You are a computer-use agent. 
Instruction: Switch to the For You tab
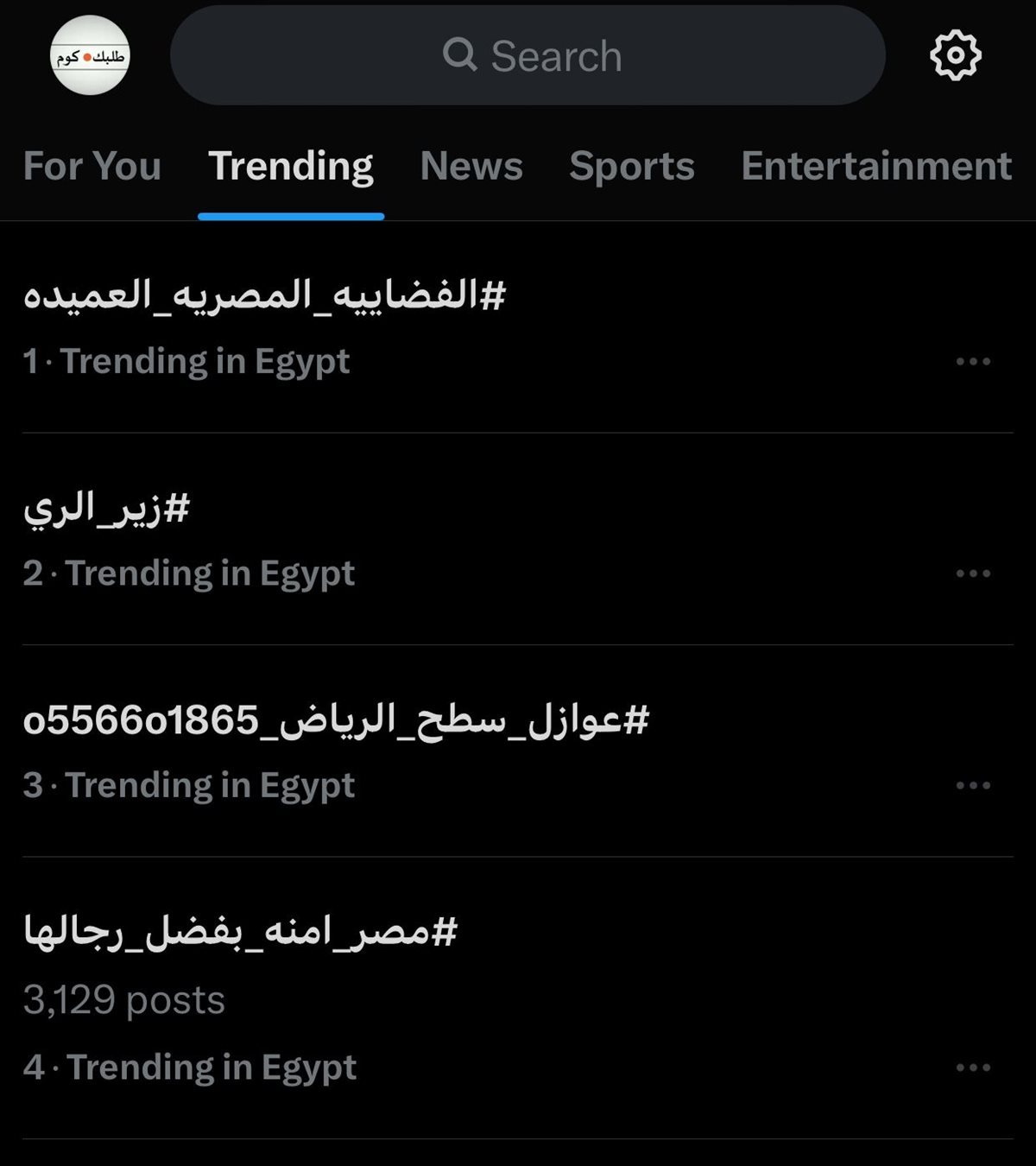92,166
